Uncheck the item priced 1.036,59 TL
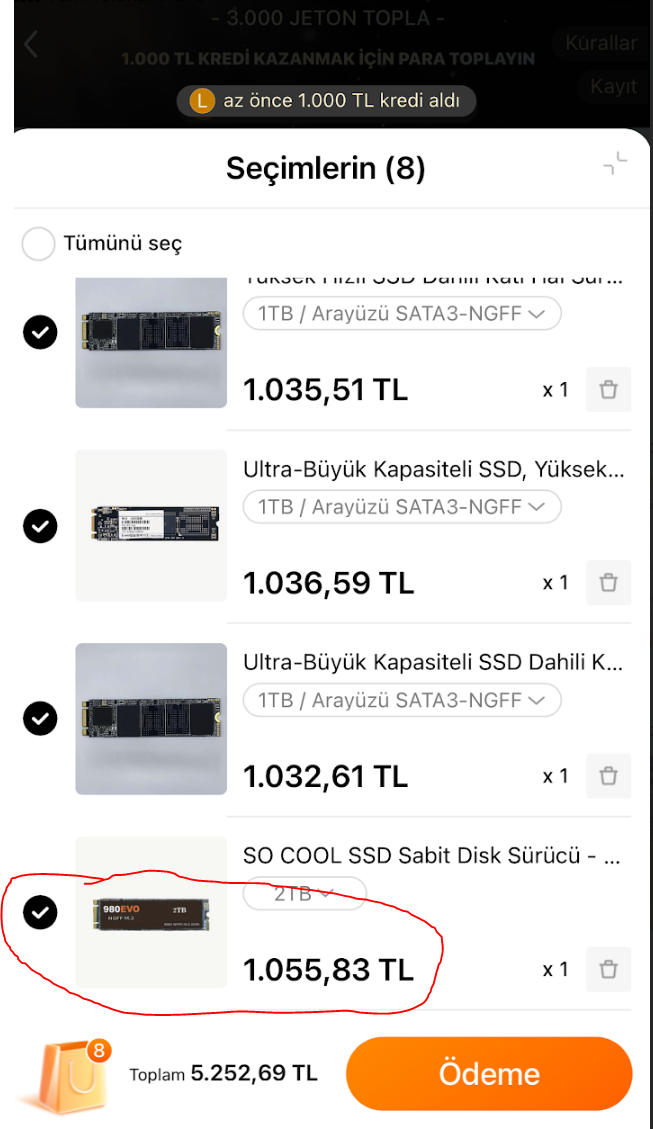This screenshot has width=653, height=1129. (40, 526)
